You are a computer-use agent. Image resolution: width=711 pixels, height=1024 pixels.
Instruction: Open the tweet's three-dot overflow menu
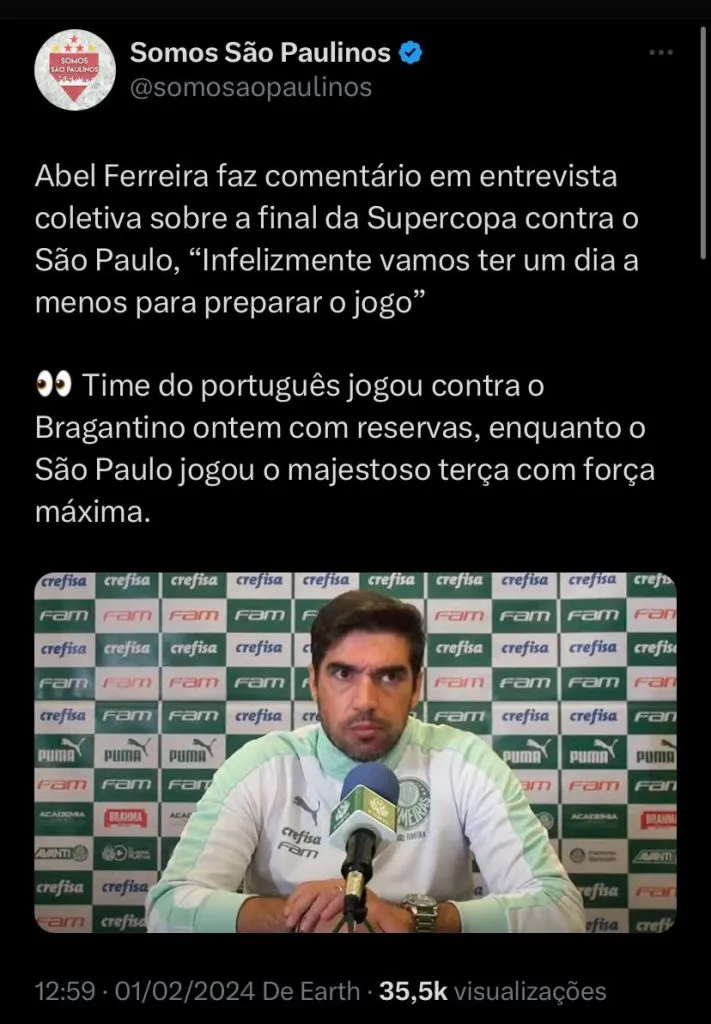(661, 53)
